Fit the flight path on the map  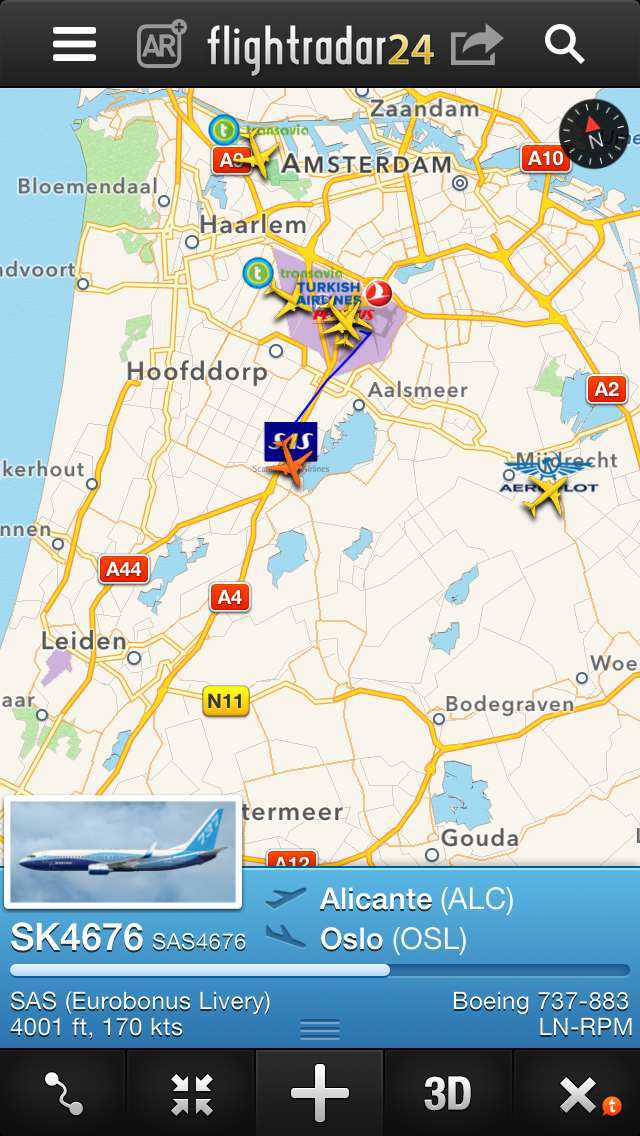click(x=191, y=1093)
